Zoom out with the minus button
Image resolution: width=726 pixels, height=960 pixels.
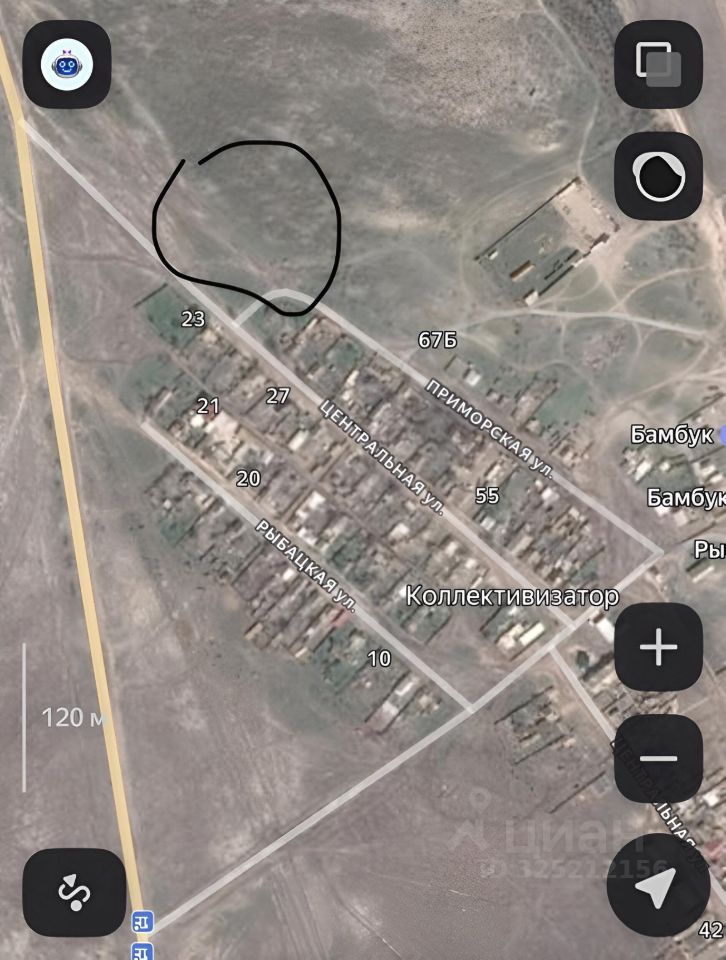coord(658,758)
